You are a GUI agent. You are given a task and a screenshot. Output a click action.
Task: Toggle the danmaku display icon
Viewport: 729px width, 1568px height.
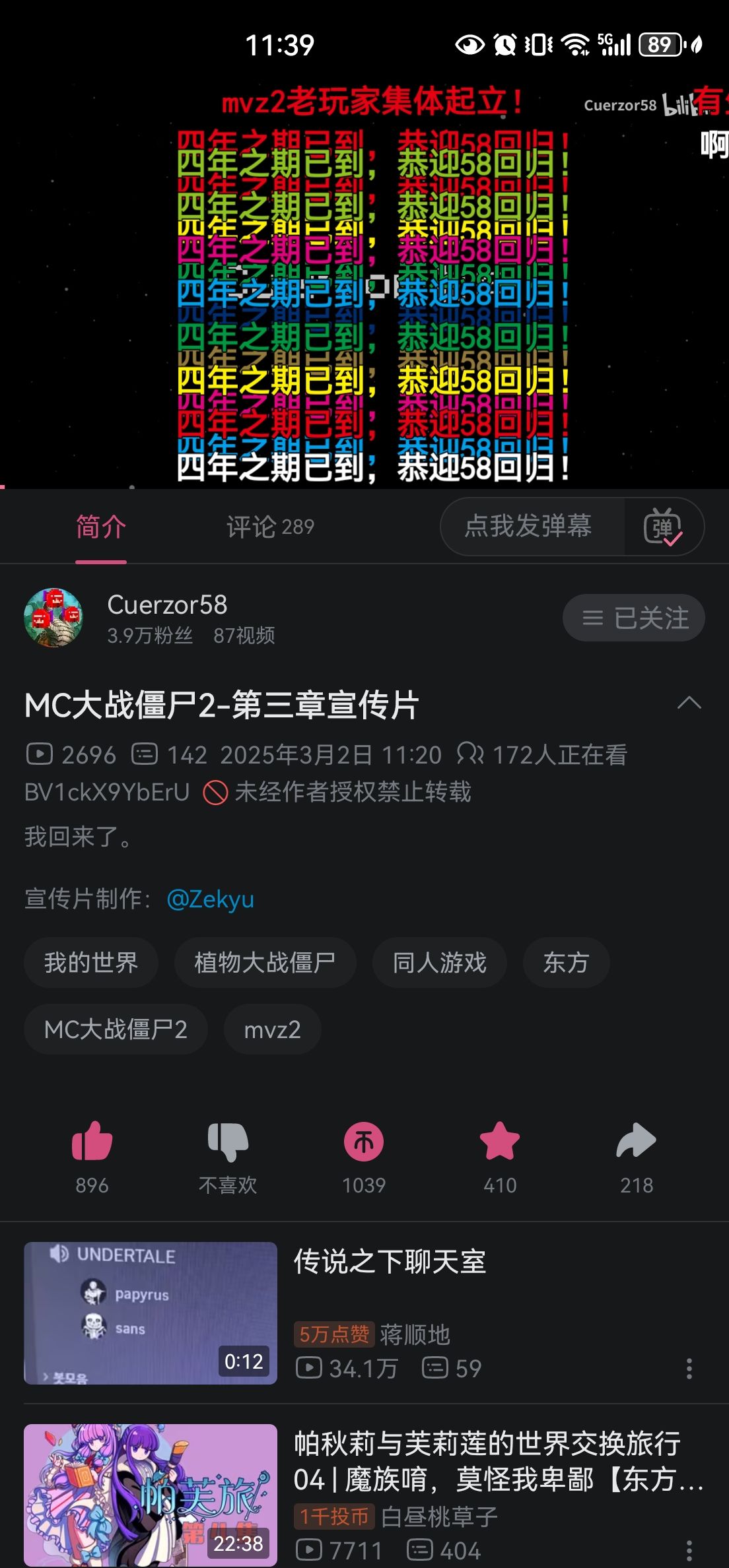tap(662, 527)
